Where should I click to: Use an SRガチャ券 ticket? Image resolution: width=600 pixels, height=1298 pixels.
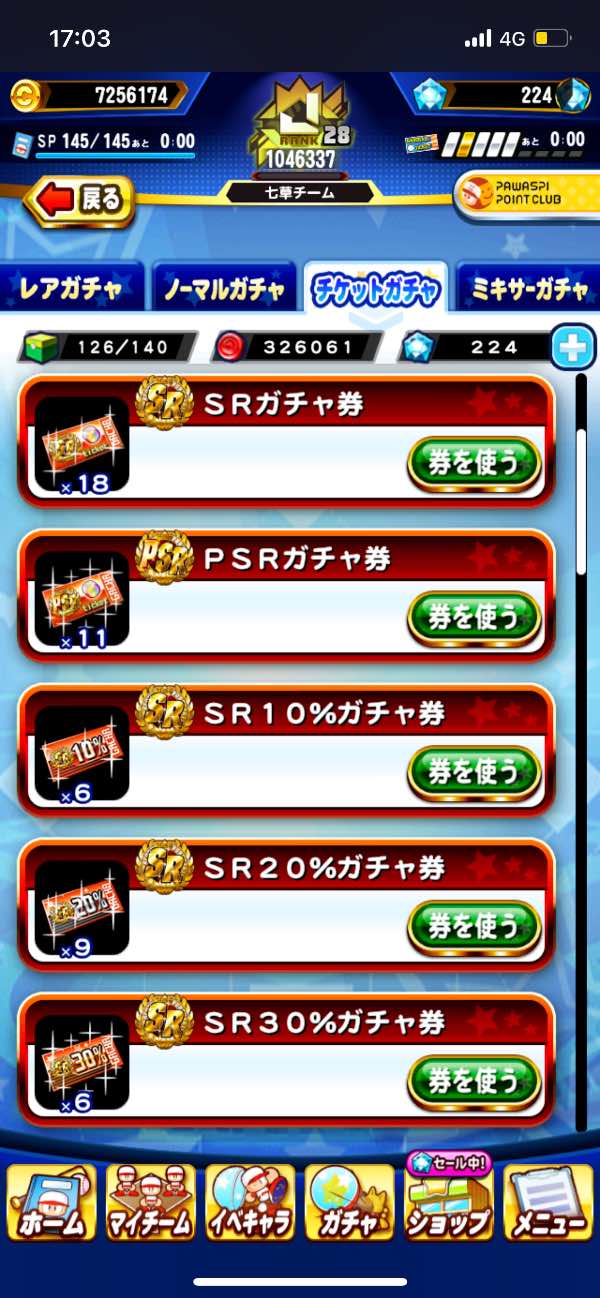473,463
